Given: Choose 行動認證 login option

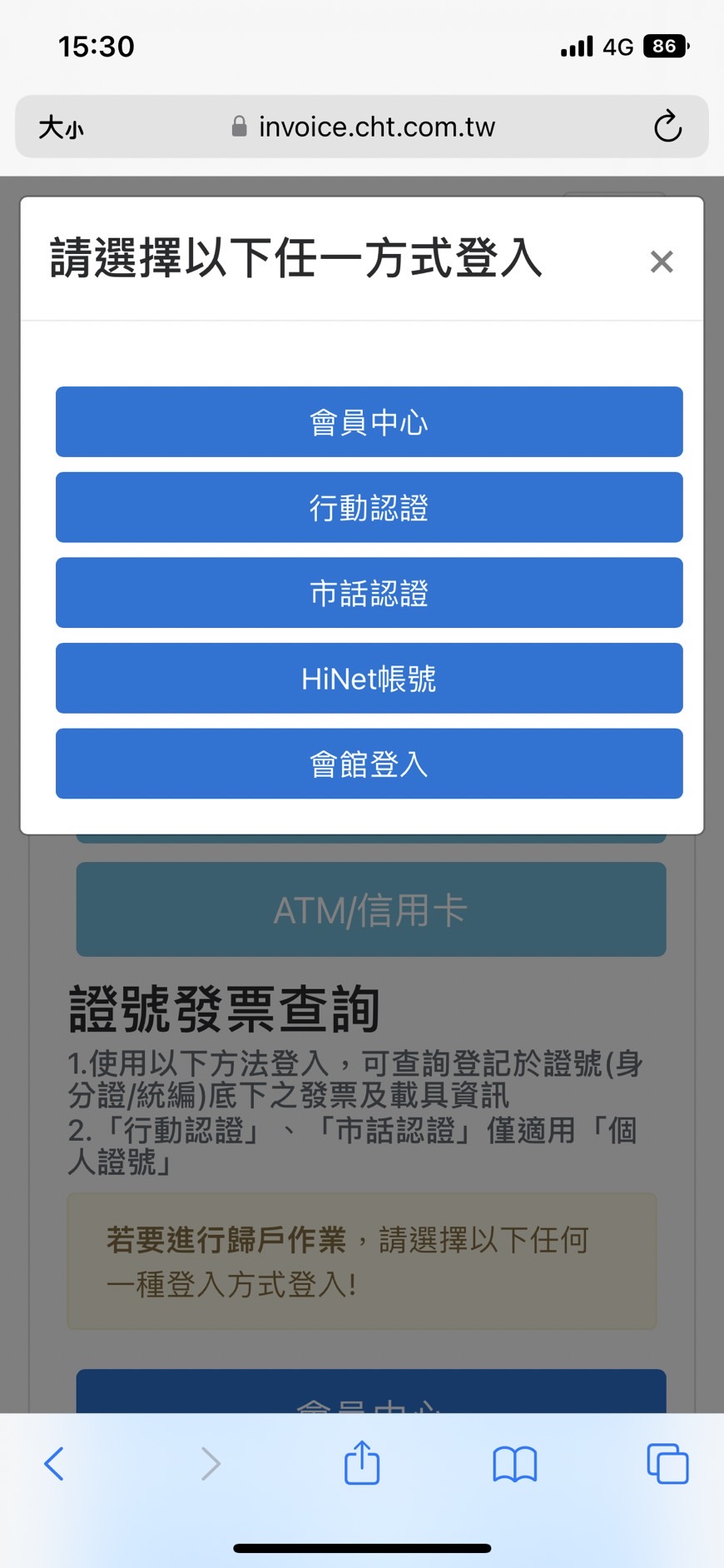Looking at the screenshot, I should pos(369,508).
